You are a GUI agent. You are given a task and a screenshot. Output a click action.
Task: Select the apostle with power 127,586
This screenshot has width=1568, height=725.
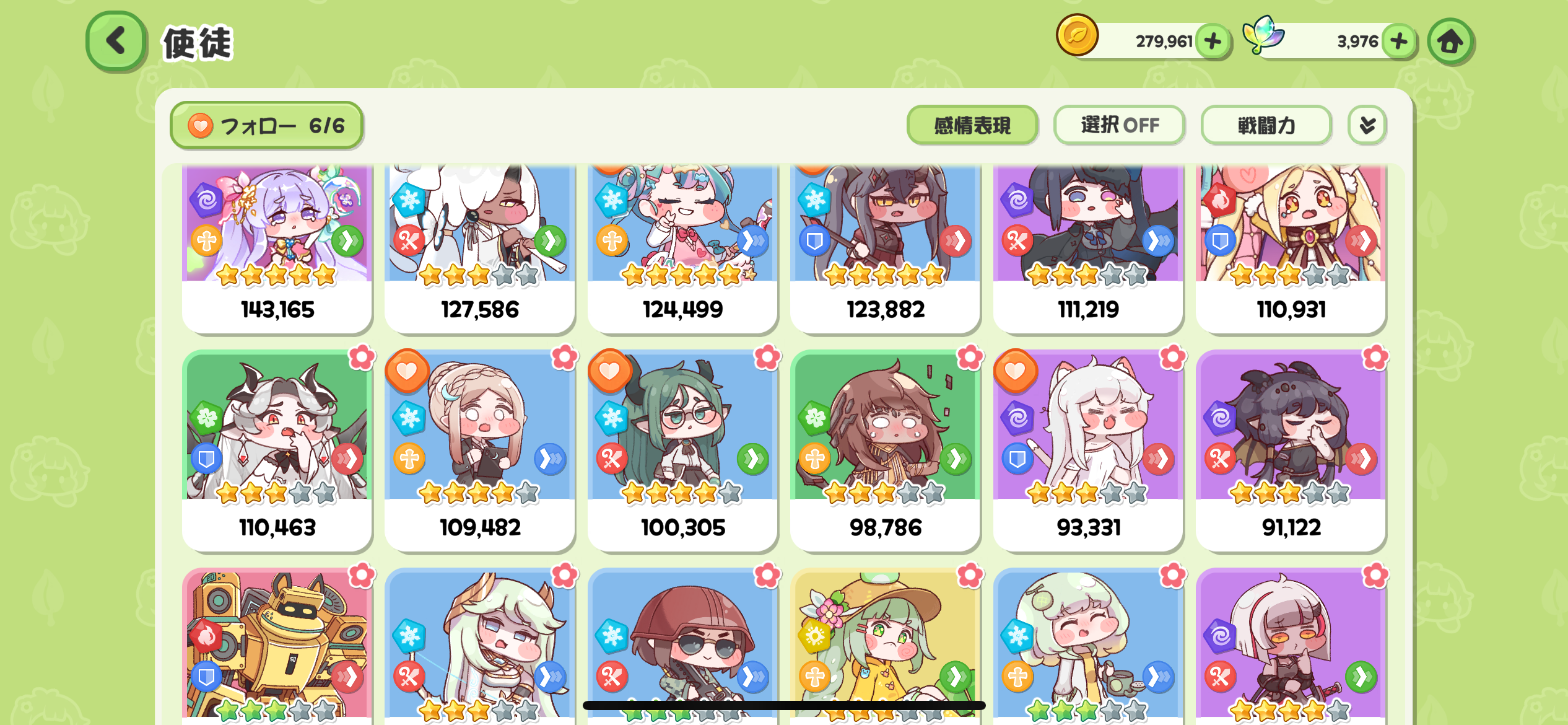click(479, 248)
